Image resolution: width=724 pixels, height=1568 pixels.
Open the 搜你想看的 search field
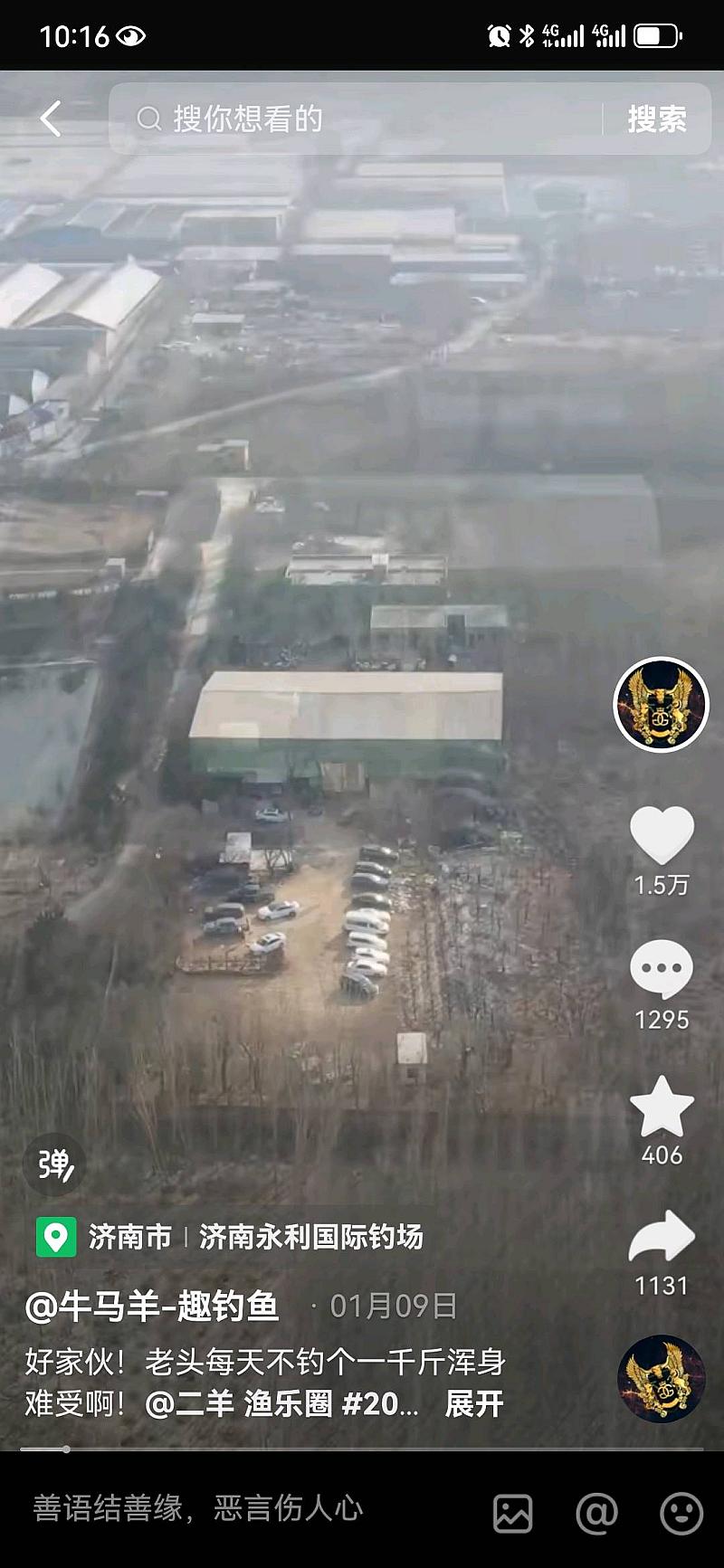[362, 119]
